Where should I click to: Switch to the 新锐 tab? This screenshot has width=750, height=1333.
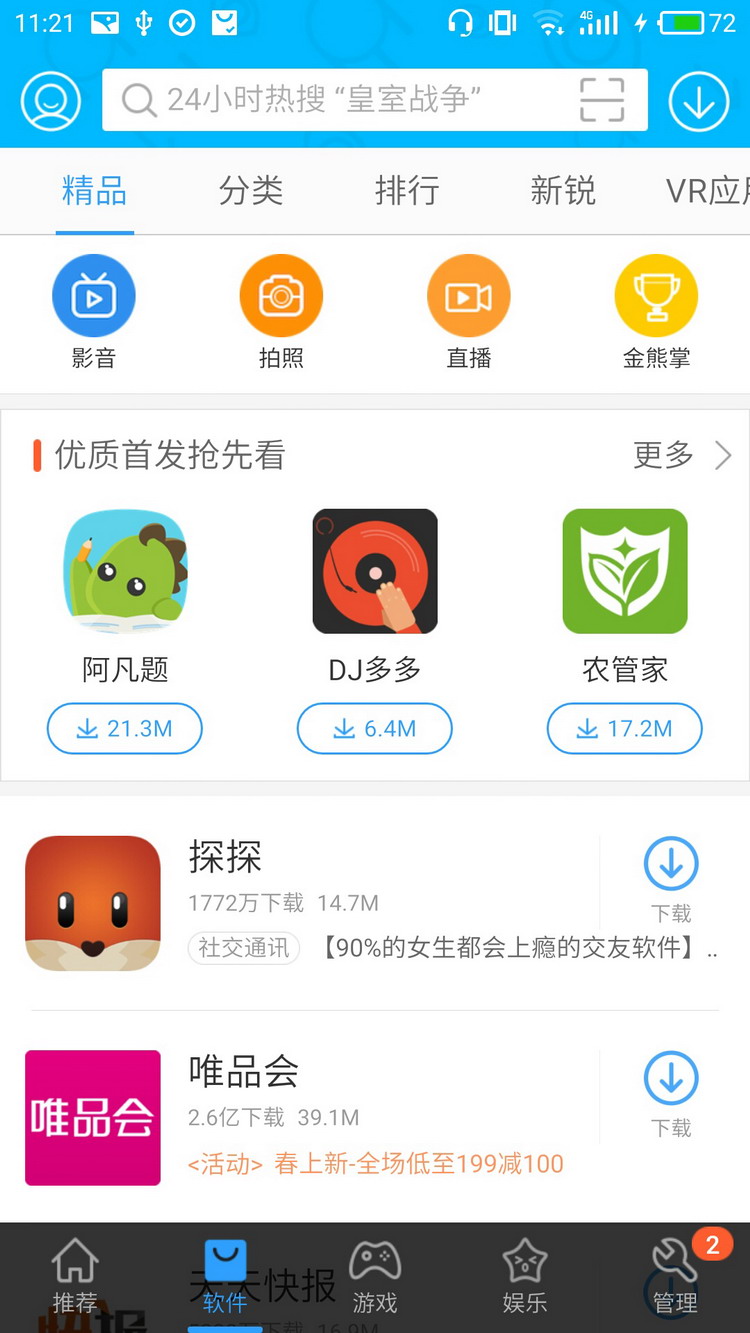click(x=563, y=191)
